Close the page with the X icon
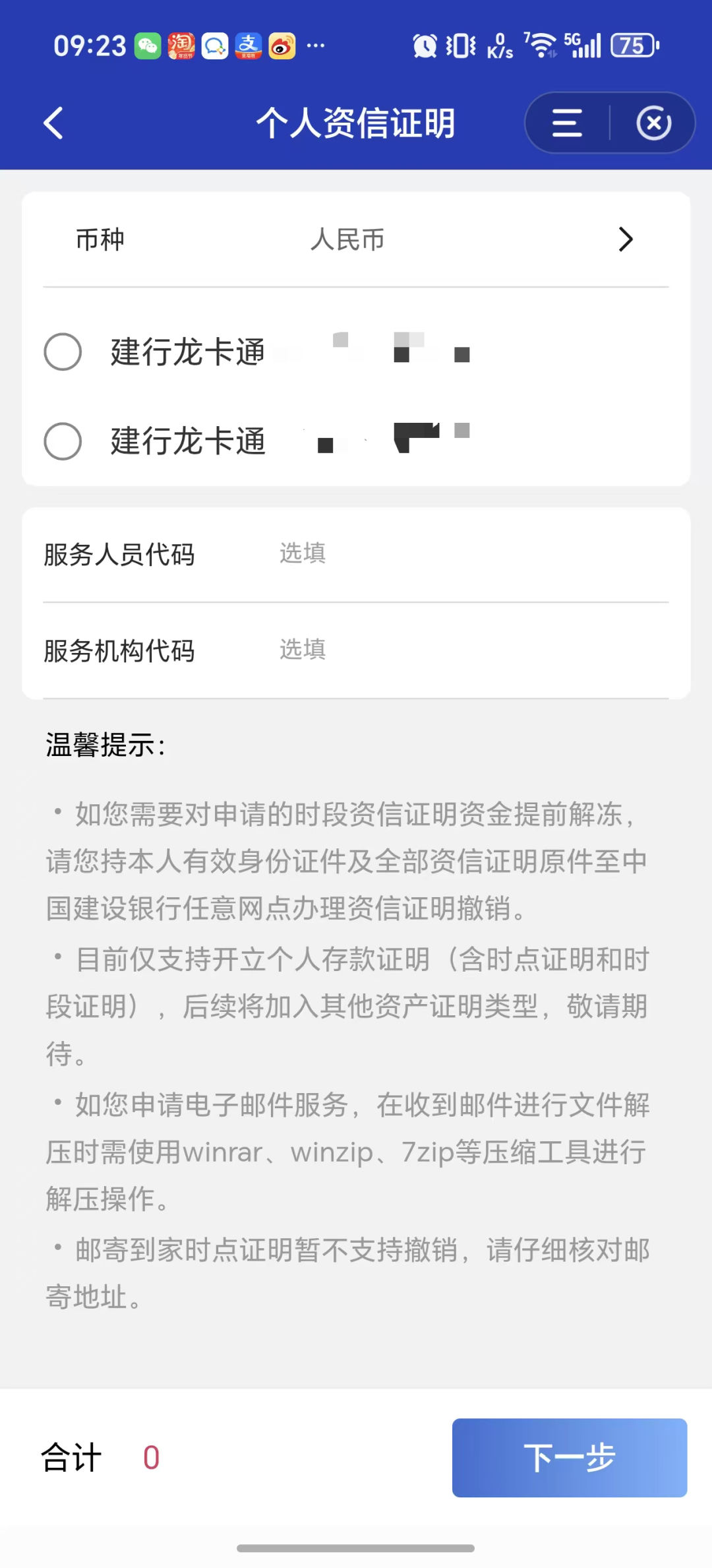Viewport: 712px width, 1568px height. point(653,123)
